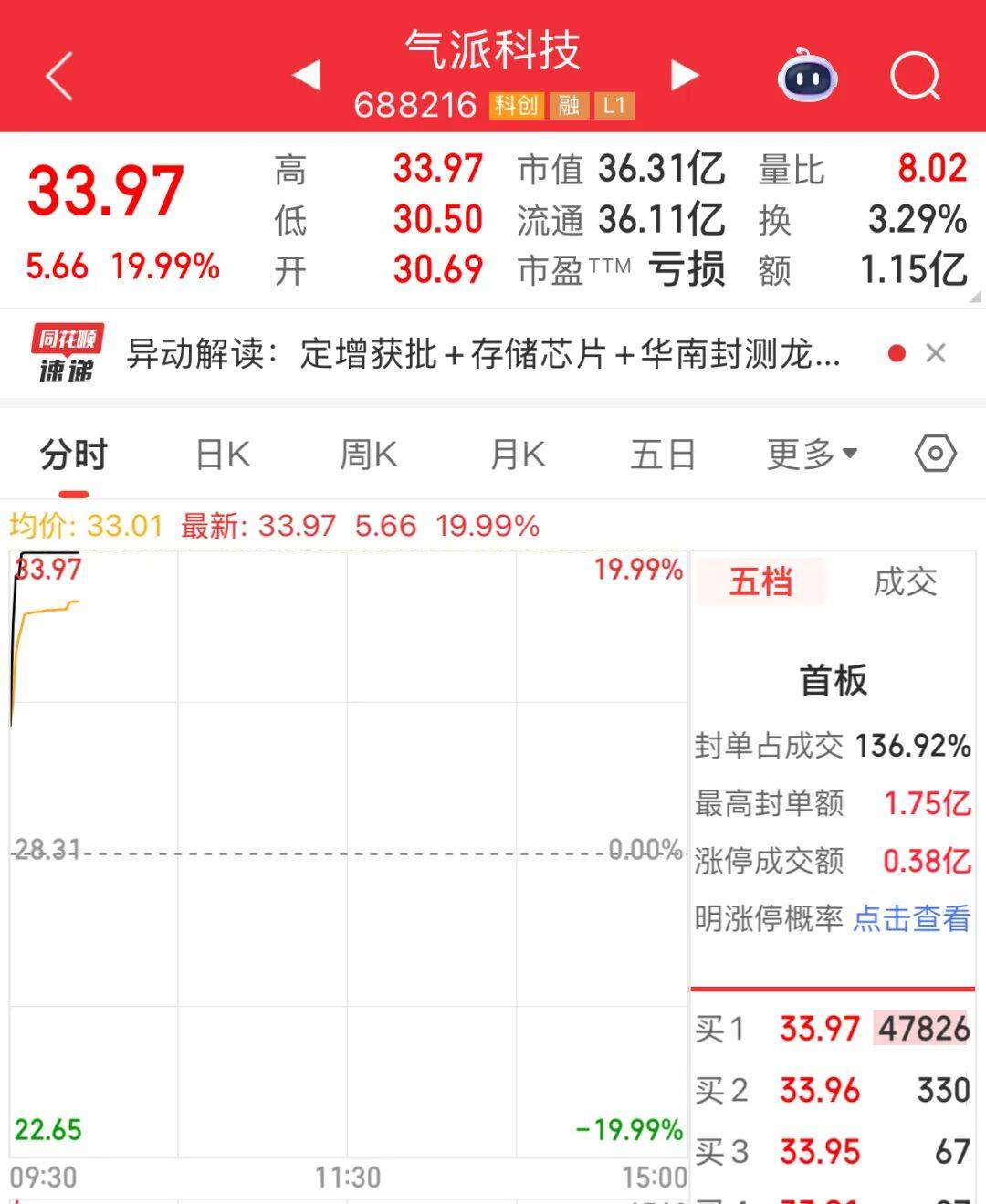Switch to previous stock with left arrow
This screenshot has width=986, height=1204.
click(306, 77)
